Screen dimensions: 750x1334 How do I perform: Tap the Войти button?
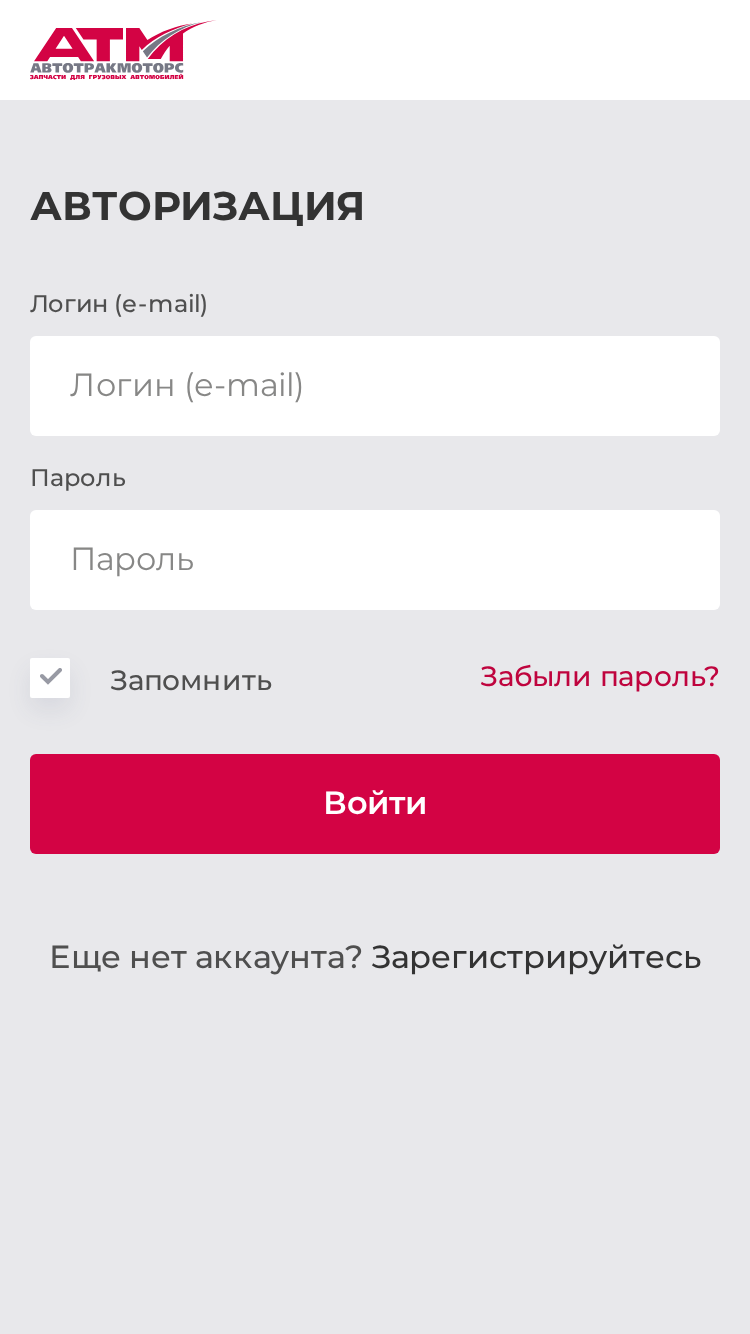[375, 804]
